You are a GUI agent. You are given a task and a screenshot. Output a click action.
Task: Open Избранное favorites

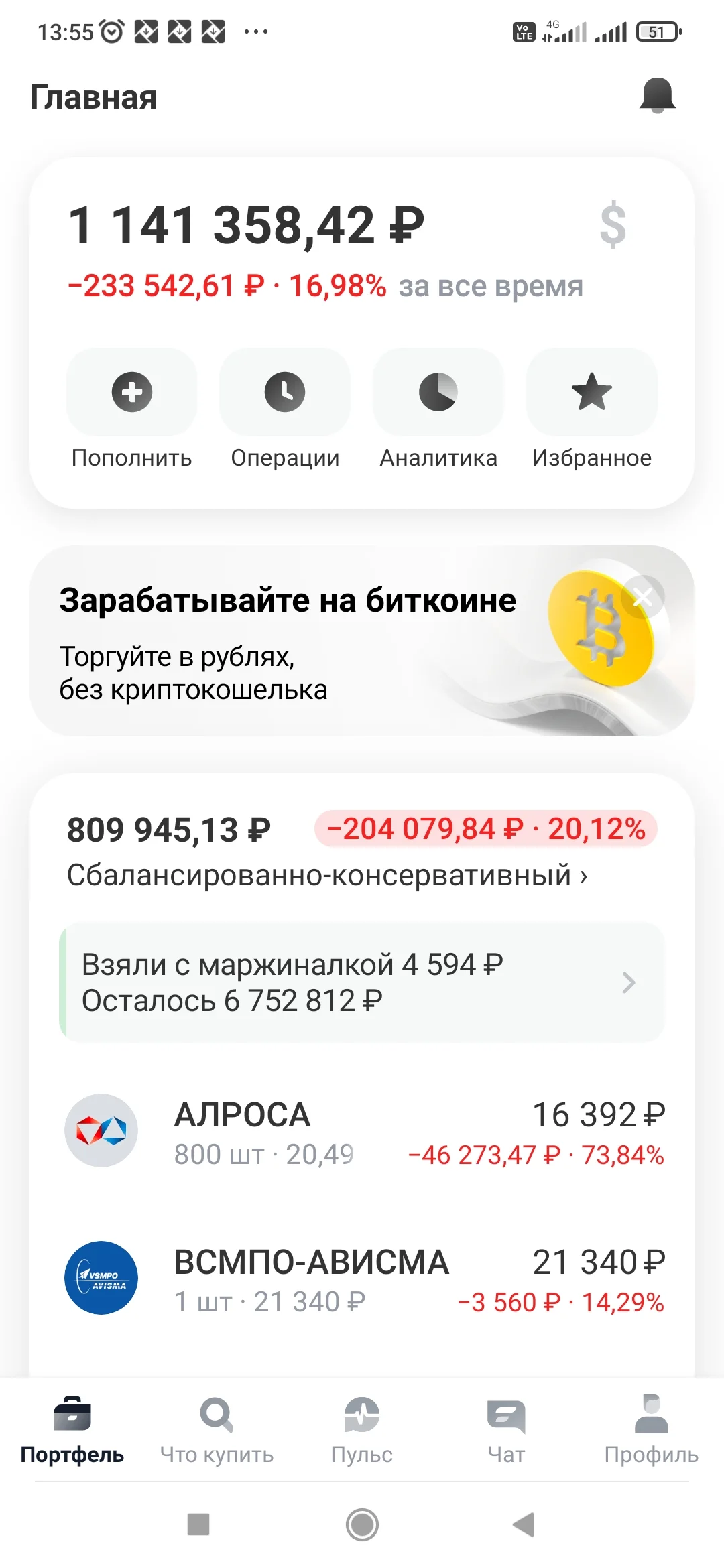click(x=592, y=409)
